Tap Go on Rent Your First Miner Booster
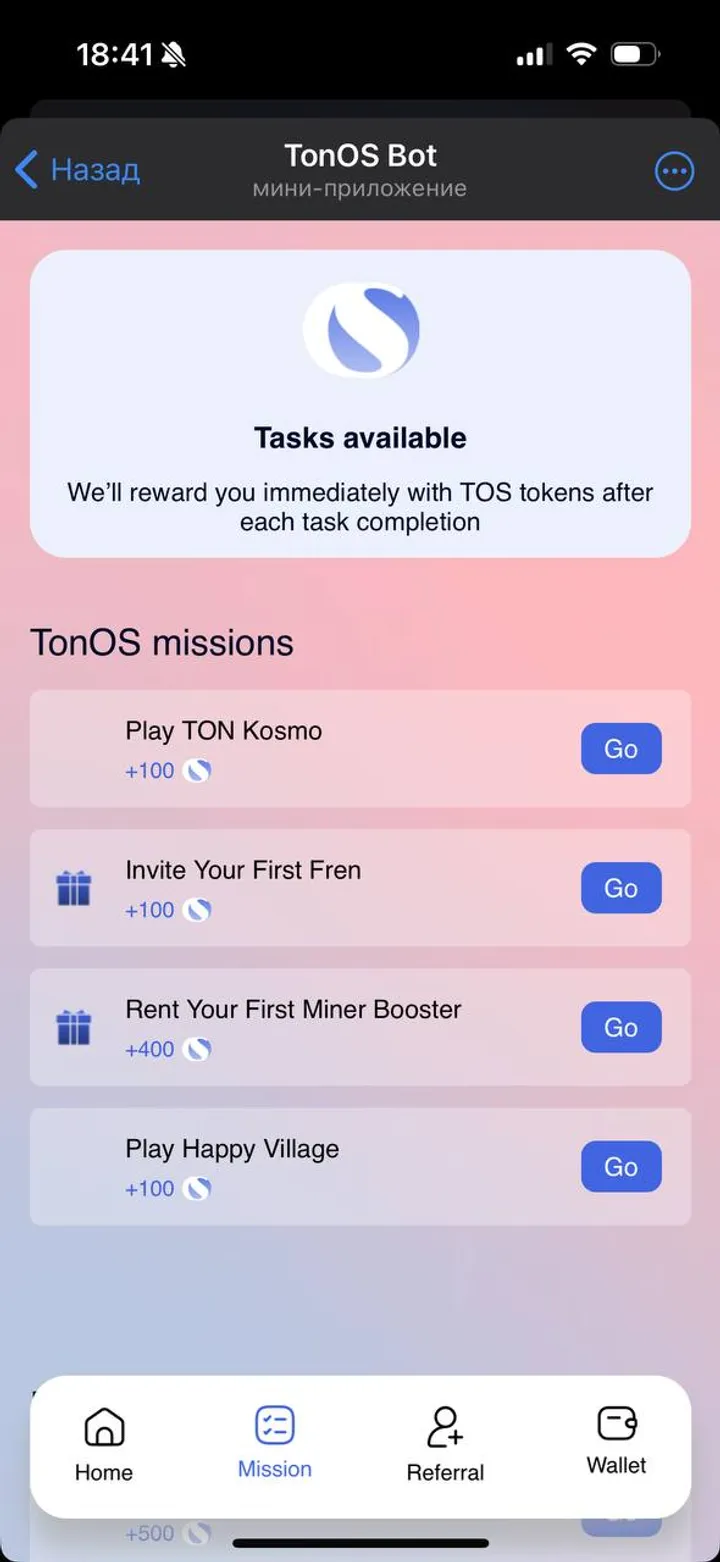 621,1027
